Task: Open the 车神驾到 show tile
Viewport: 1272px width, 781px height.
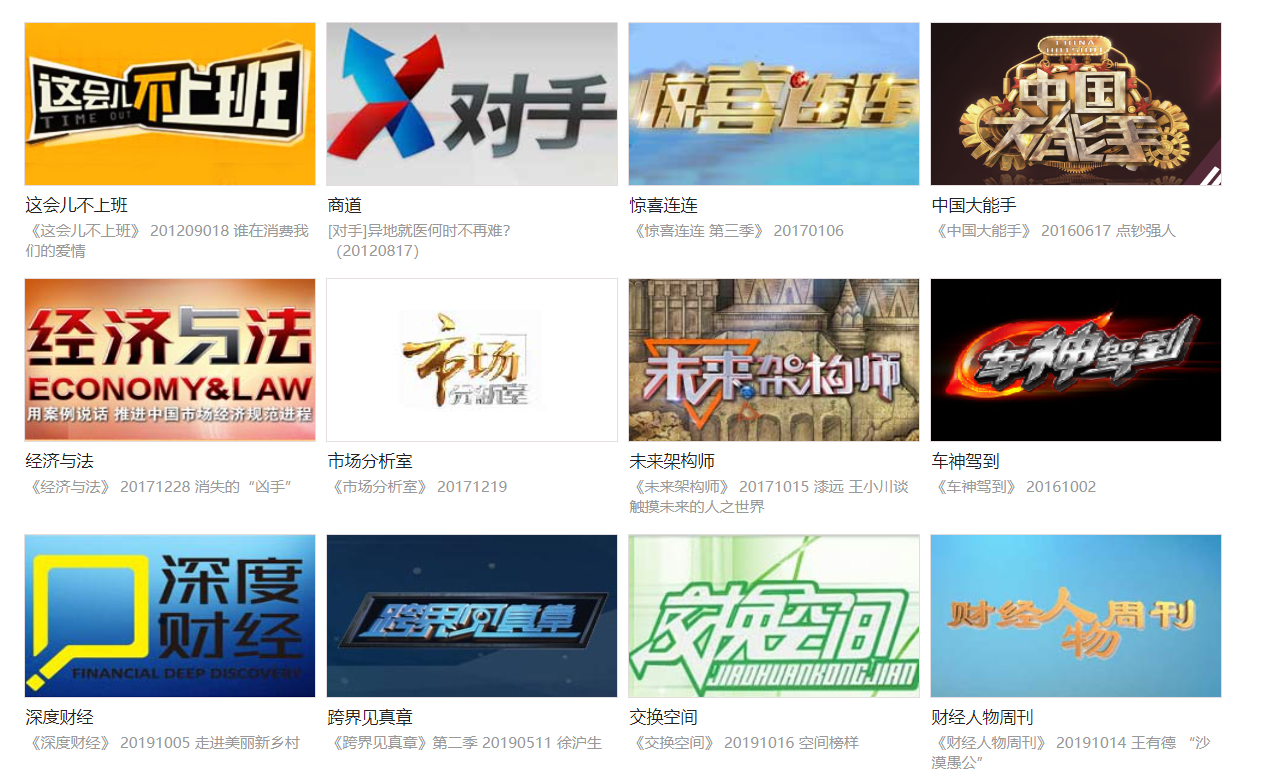Action: click(x=1076, y=360)
